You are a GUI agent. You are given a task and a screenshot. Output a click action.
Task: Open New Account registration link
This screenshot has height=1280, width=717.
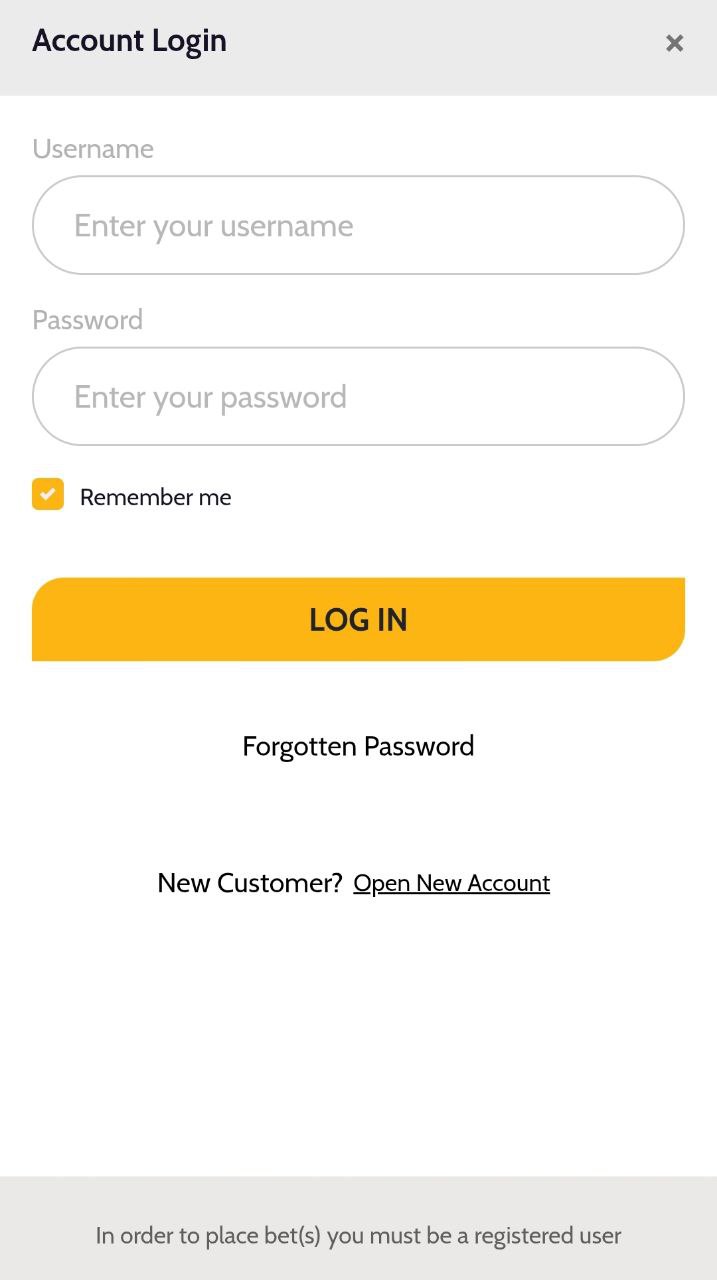pos(451,883)
